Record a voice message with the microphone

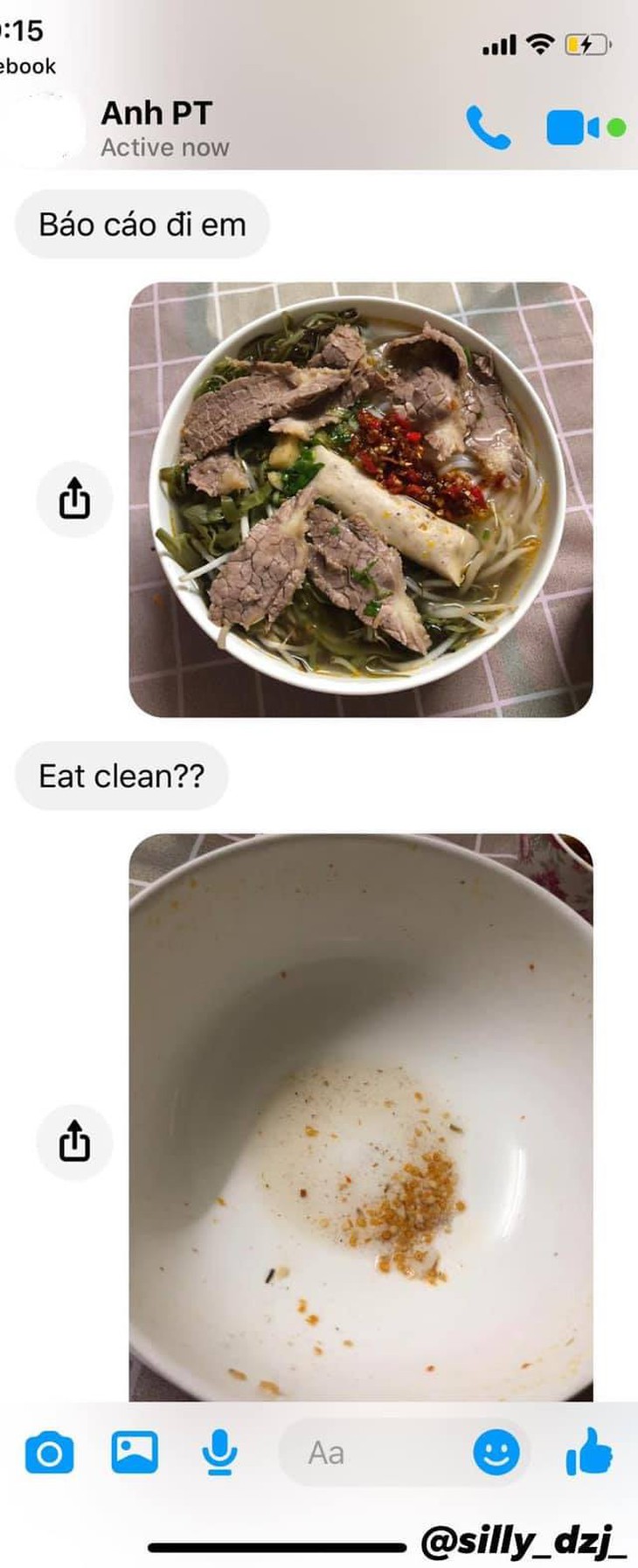coord(218,1454)
